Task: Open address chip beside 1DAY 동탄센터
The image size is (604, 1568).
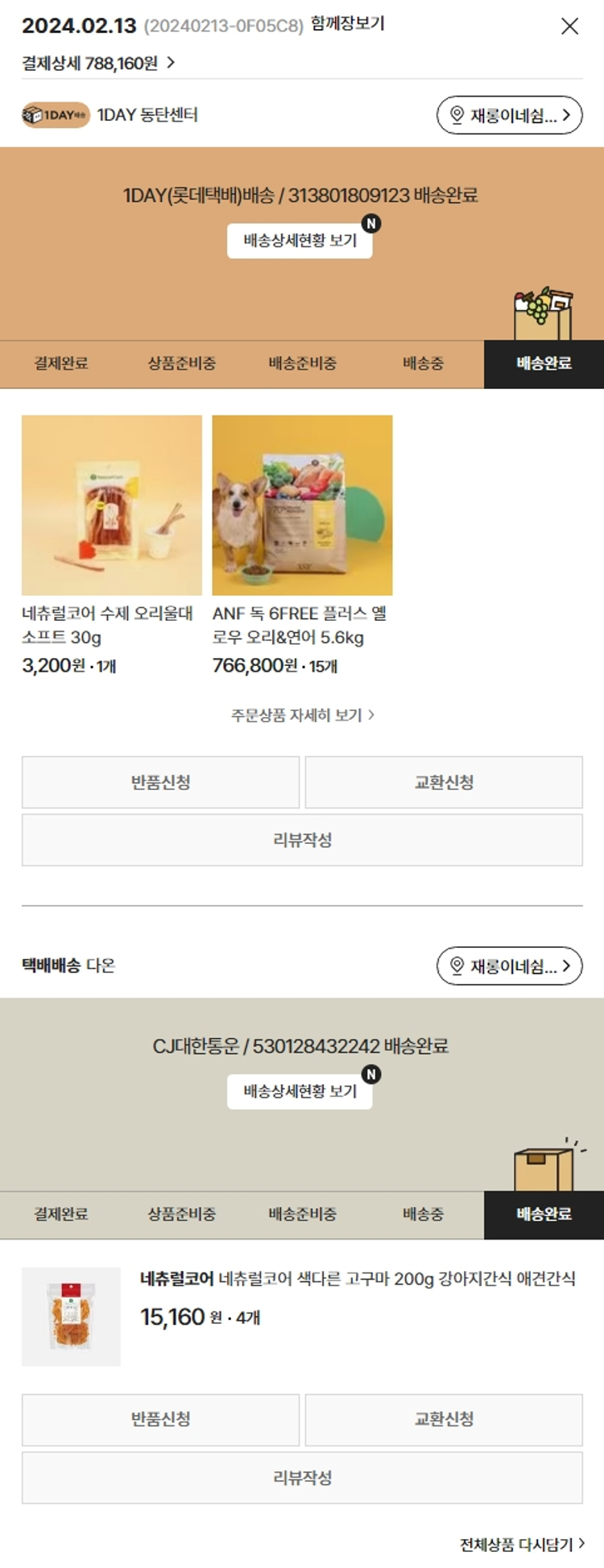Action: [509, 115]
